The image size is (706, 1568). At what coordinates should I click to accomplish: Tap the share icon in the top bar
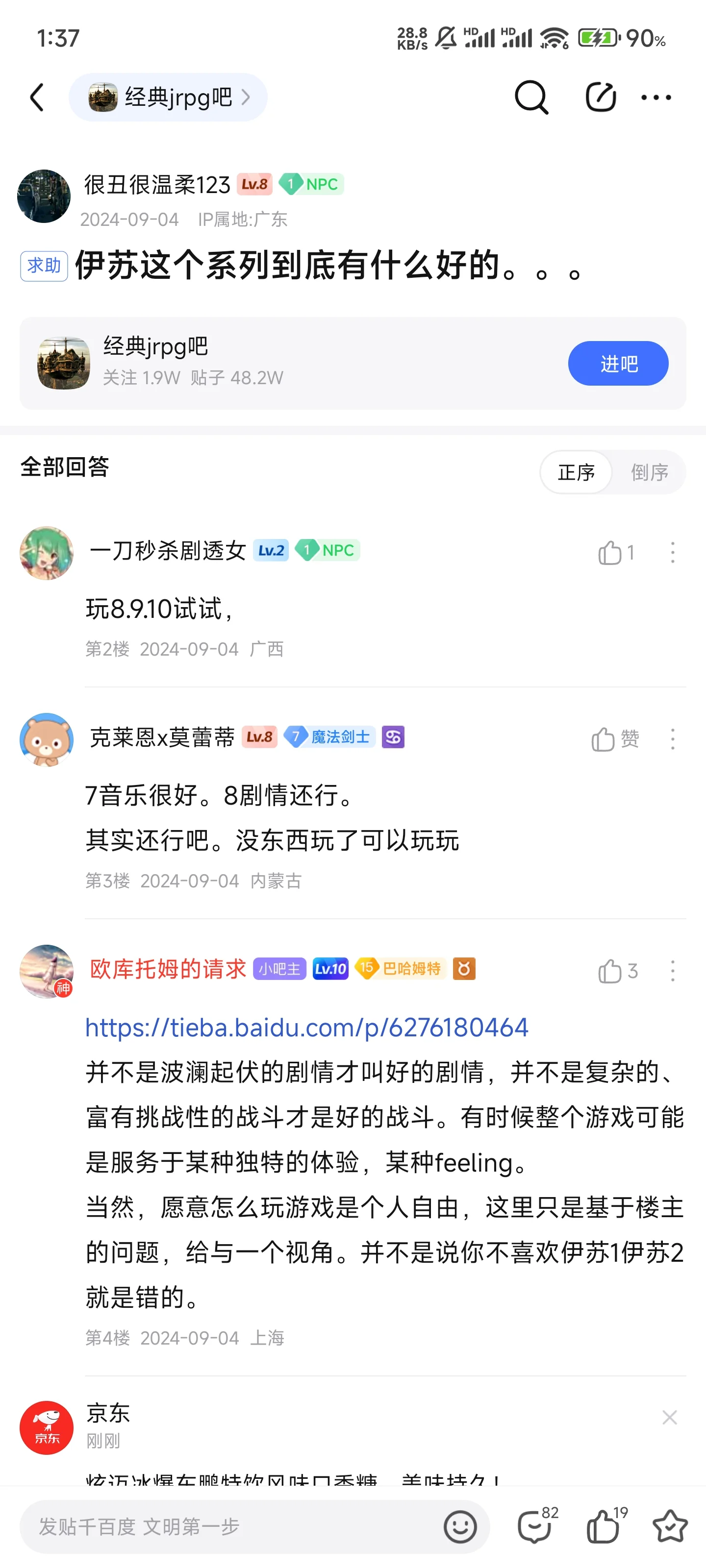tap(600, 98)
